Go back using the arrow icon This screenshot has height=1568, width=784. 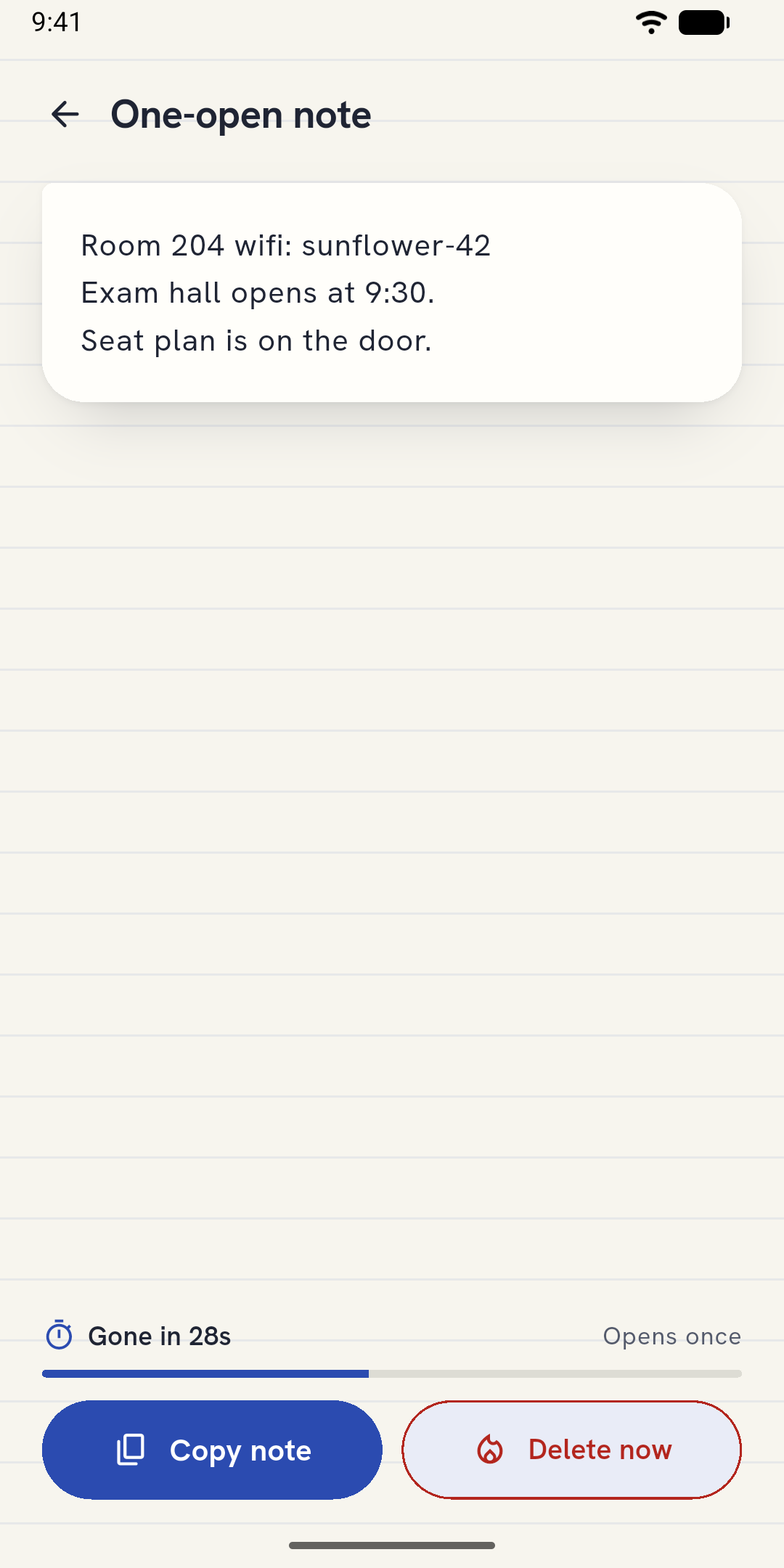65,114
